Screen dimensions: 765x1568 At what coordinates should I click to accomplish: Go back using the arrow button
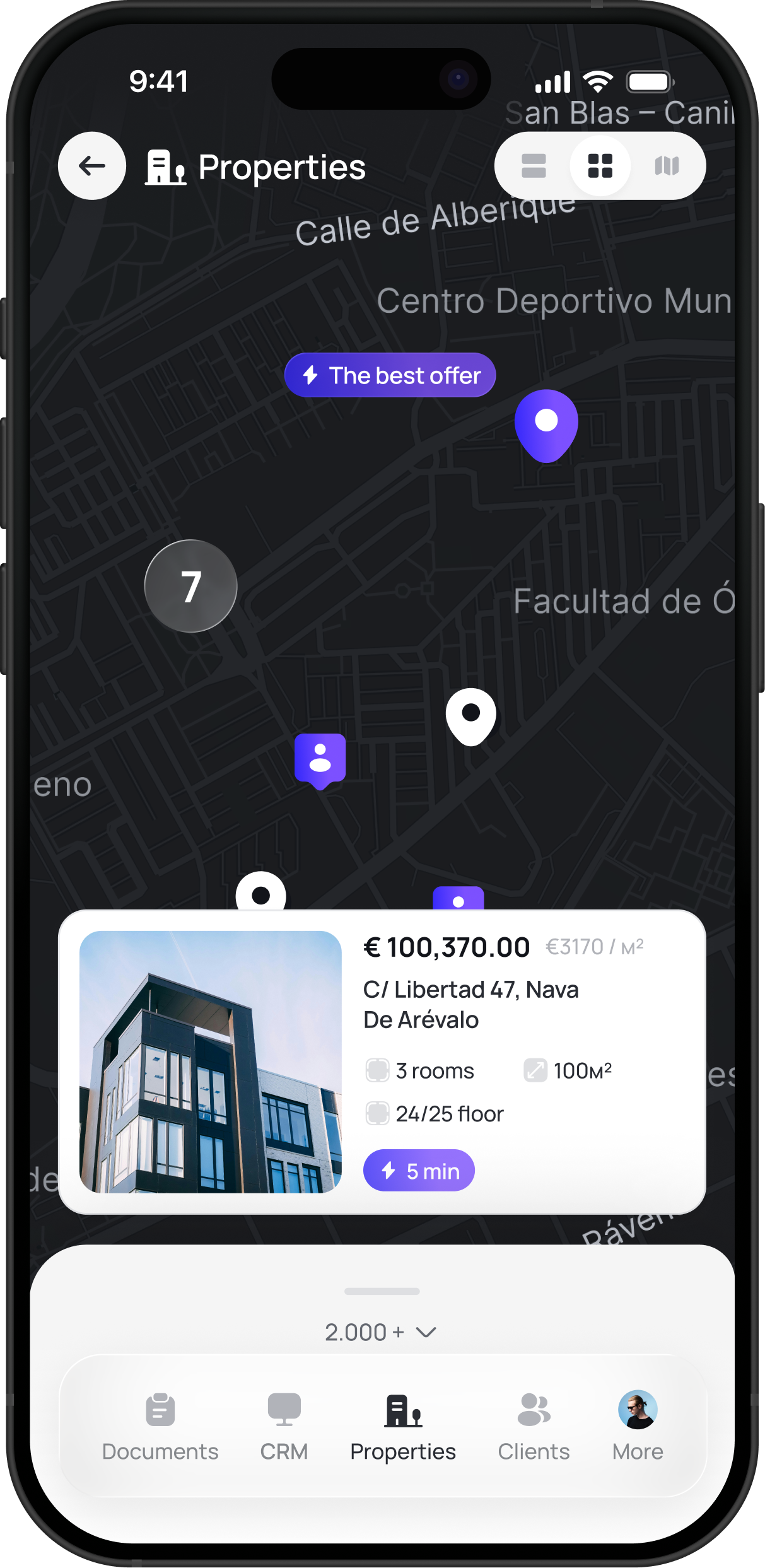(x=92, y=166)
